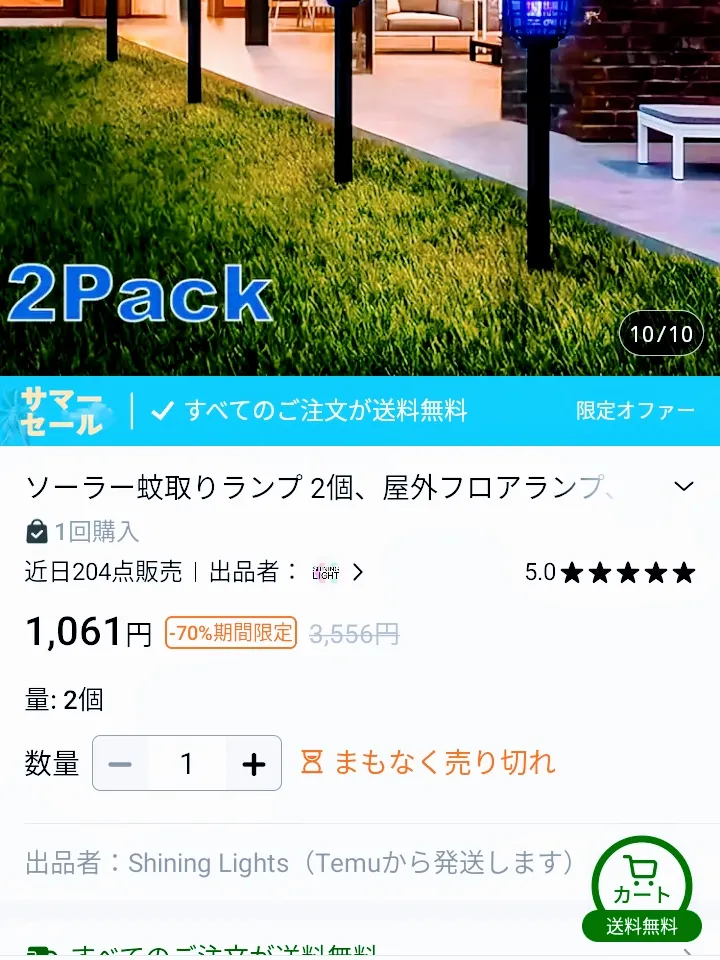Viewport: 720px width, 960px height.
Task: Increase quantity with the plus button
Action: tap(254, 764)
